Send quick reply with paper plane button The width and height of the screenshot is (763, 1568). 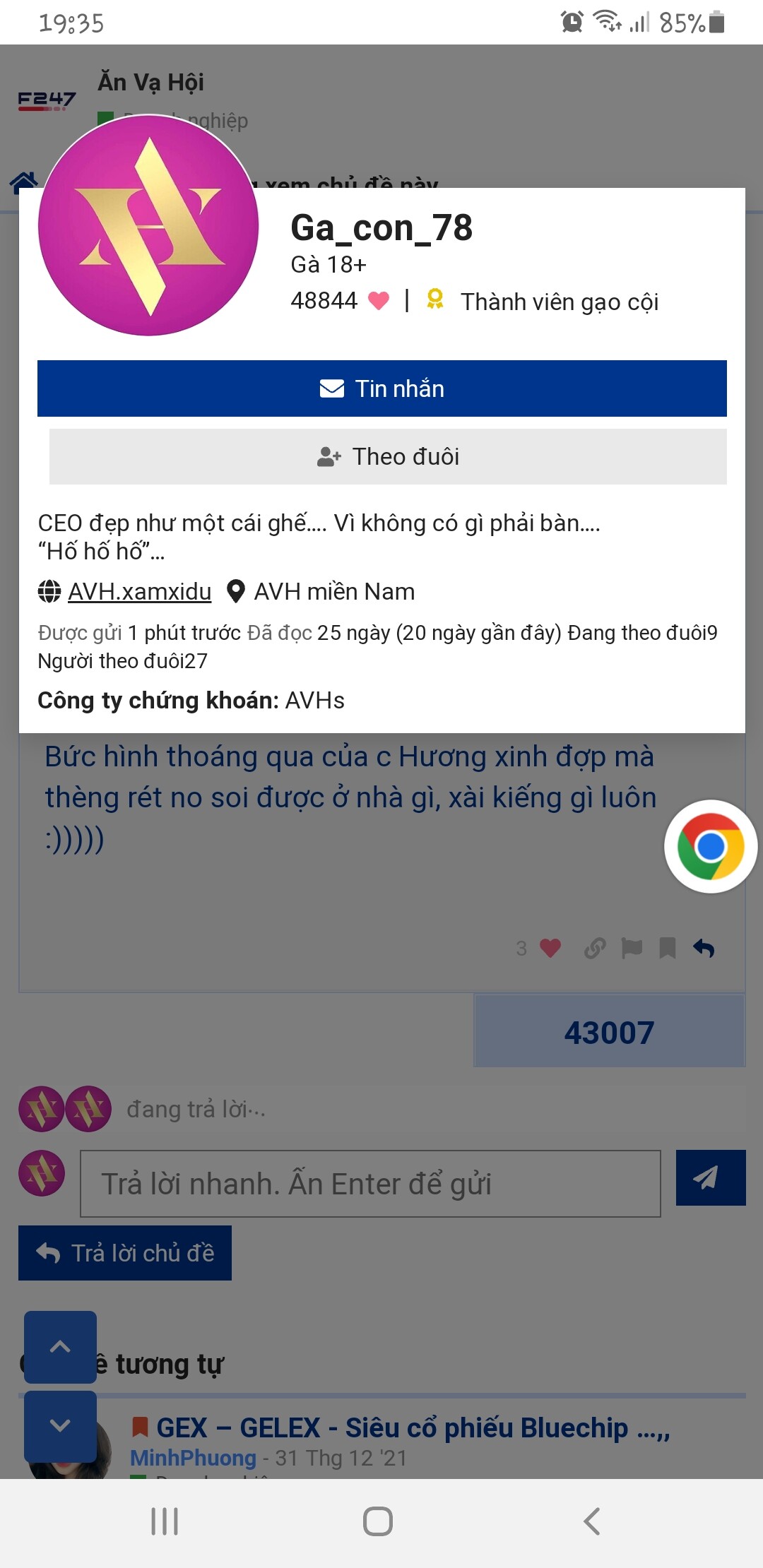710,1177
